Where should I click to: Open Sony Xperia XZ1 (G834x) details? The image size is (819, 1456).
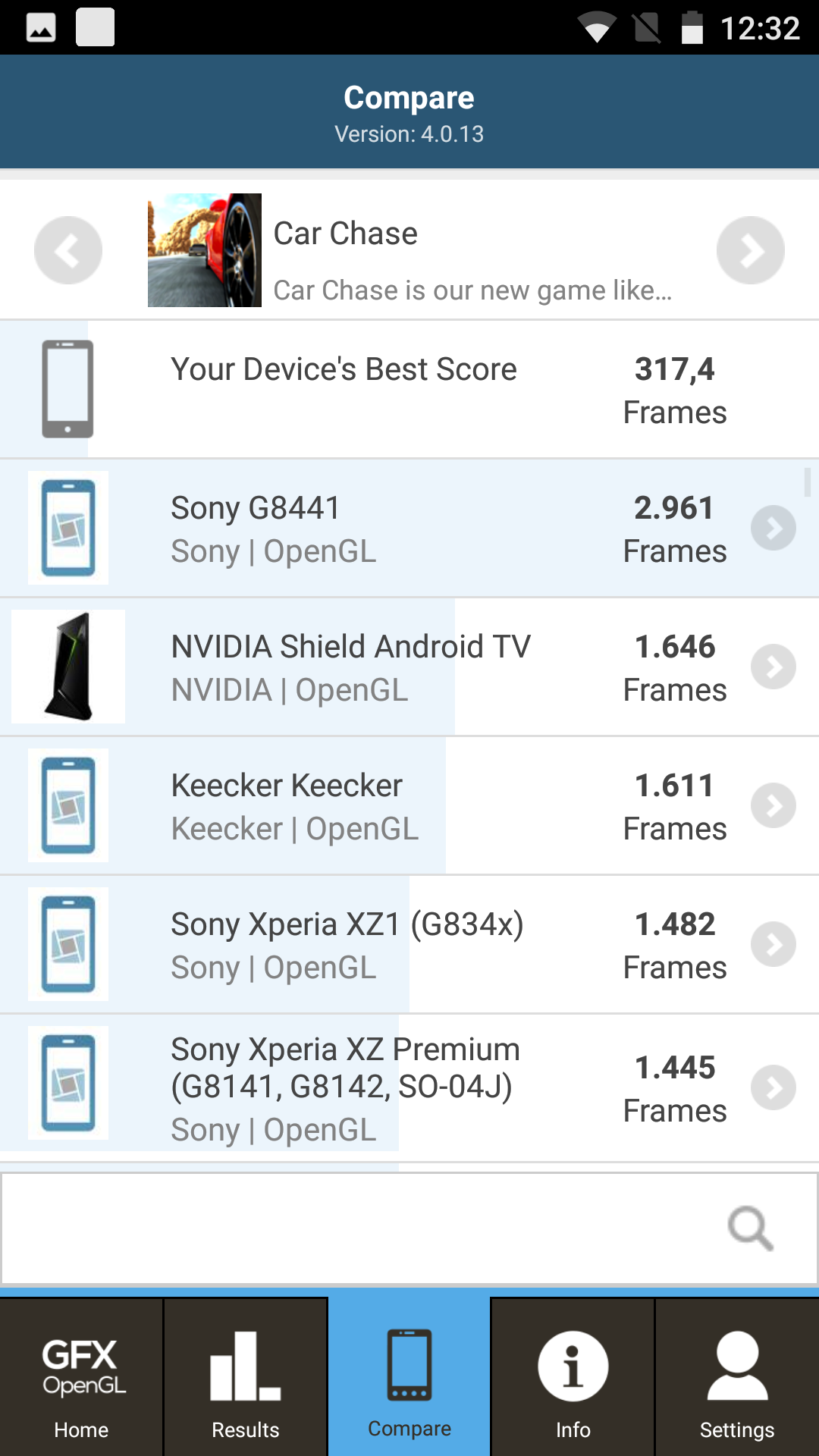(409, 944)
